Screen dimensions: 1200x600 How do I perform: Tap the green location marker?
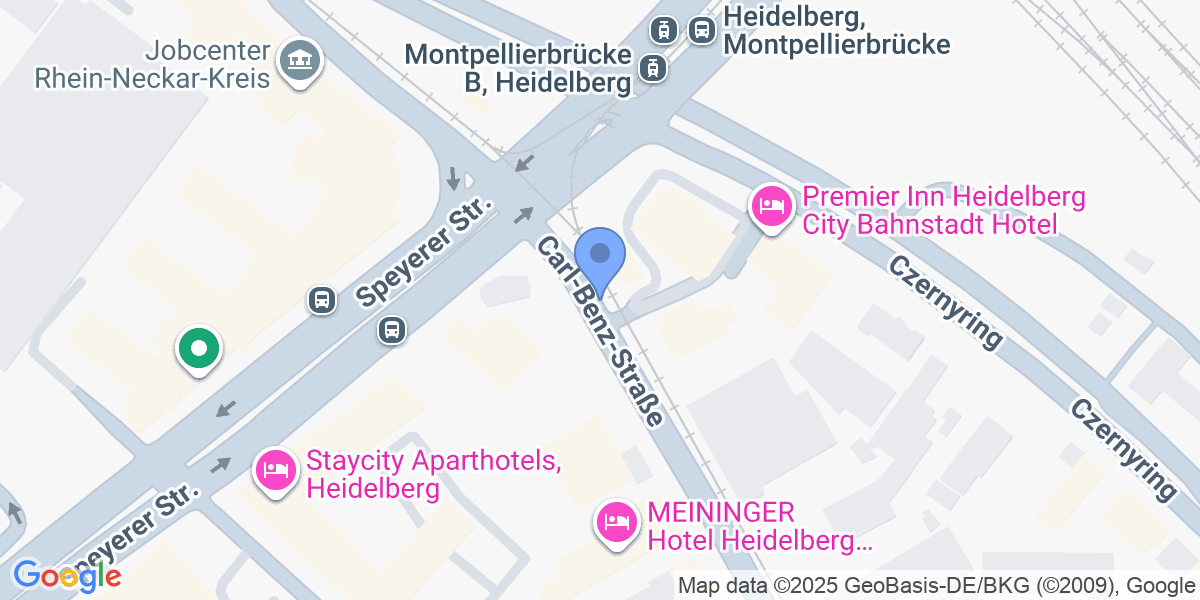click(199, 349)
